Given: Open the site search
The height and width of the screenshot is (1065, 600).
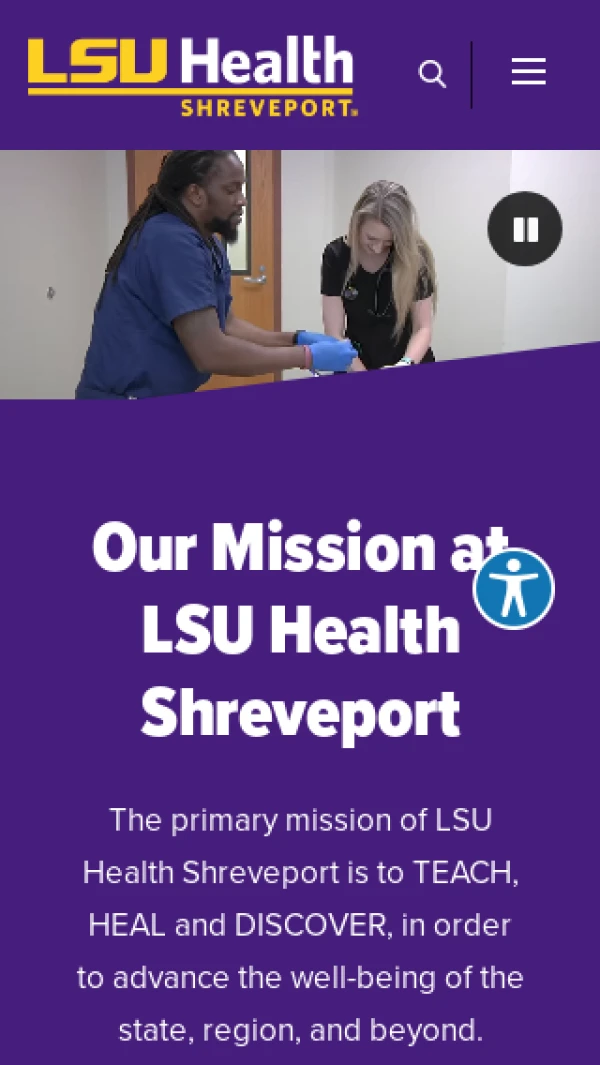Looking at the screenshot, I should coord(432,74).
